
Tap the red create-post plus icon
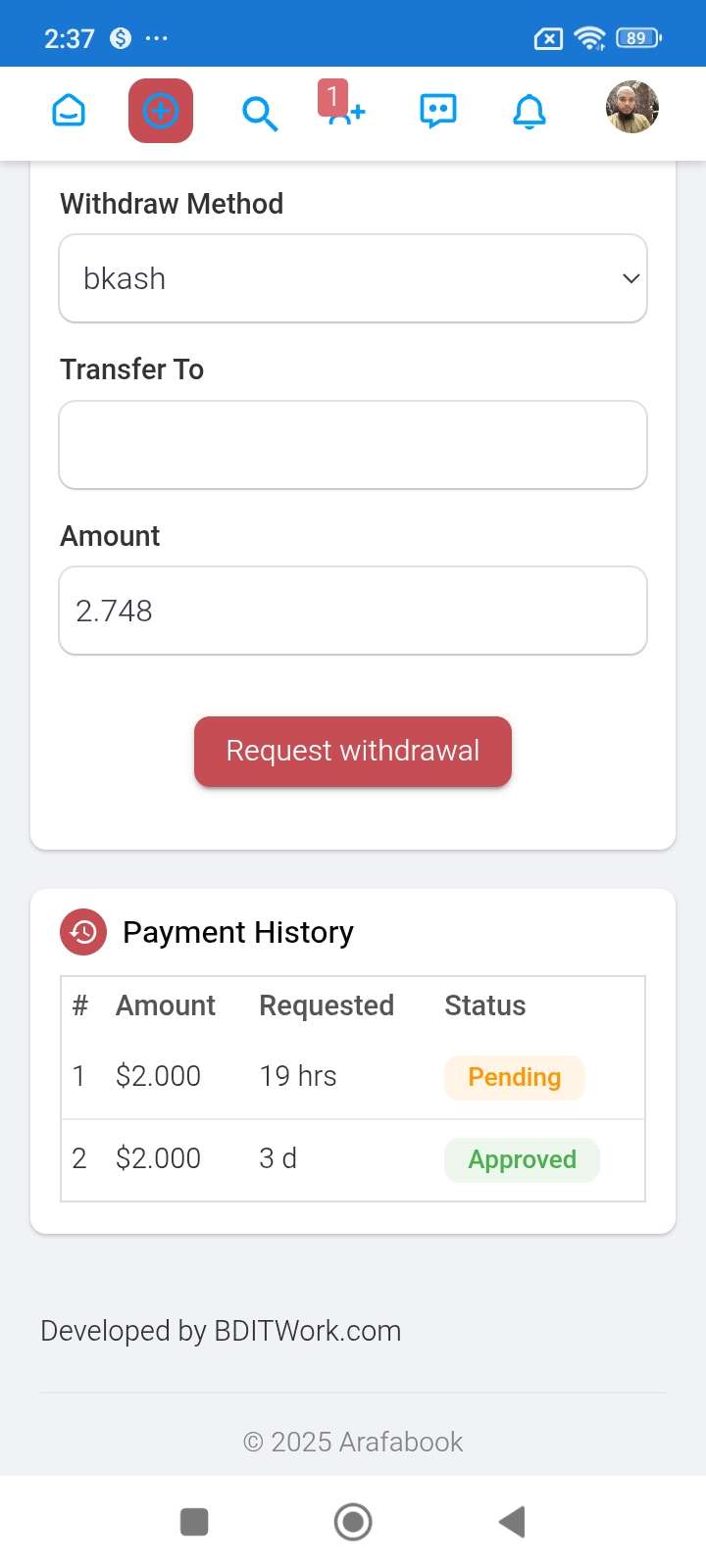tap(161, 112)
